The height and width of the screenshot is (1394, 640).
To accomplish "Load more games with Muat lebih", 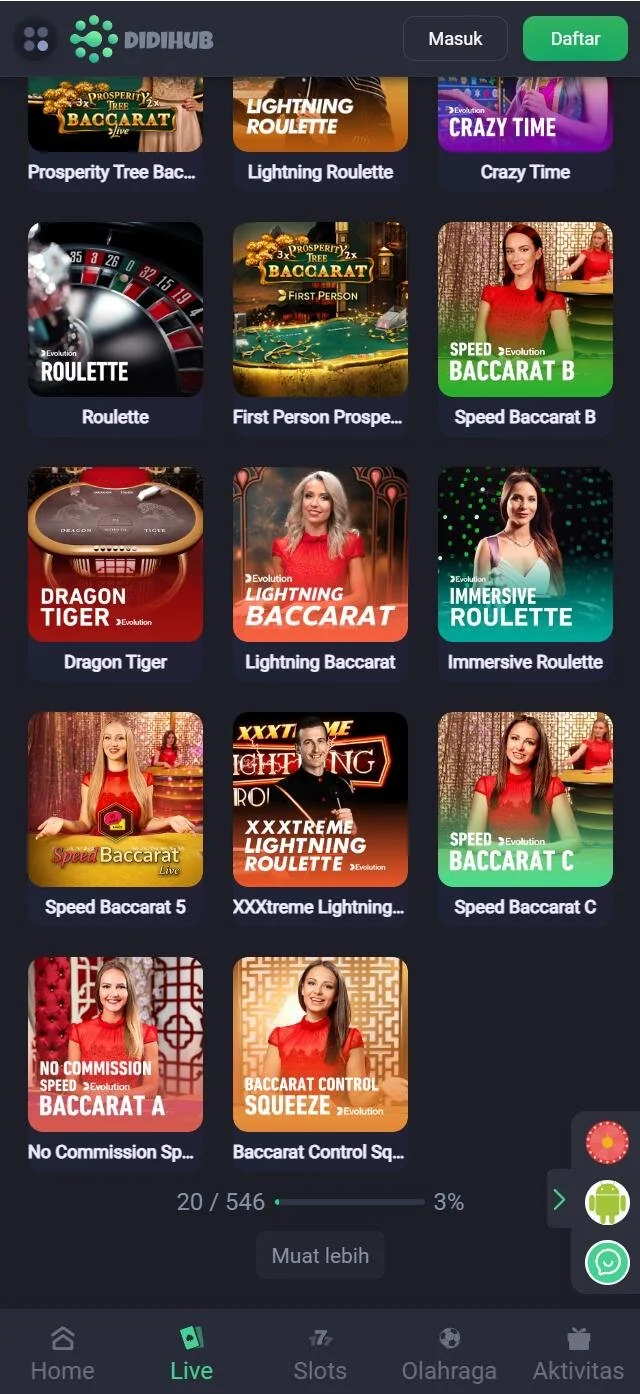I will click(320, 1255).
